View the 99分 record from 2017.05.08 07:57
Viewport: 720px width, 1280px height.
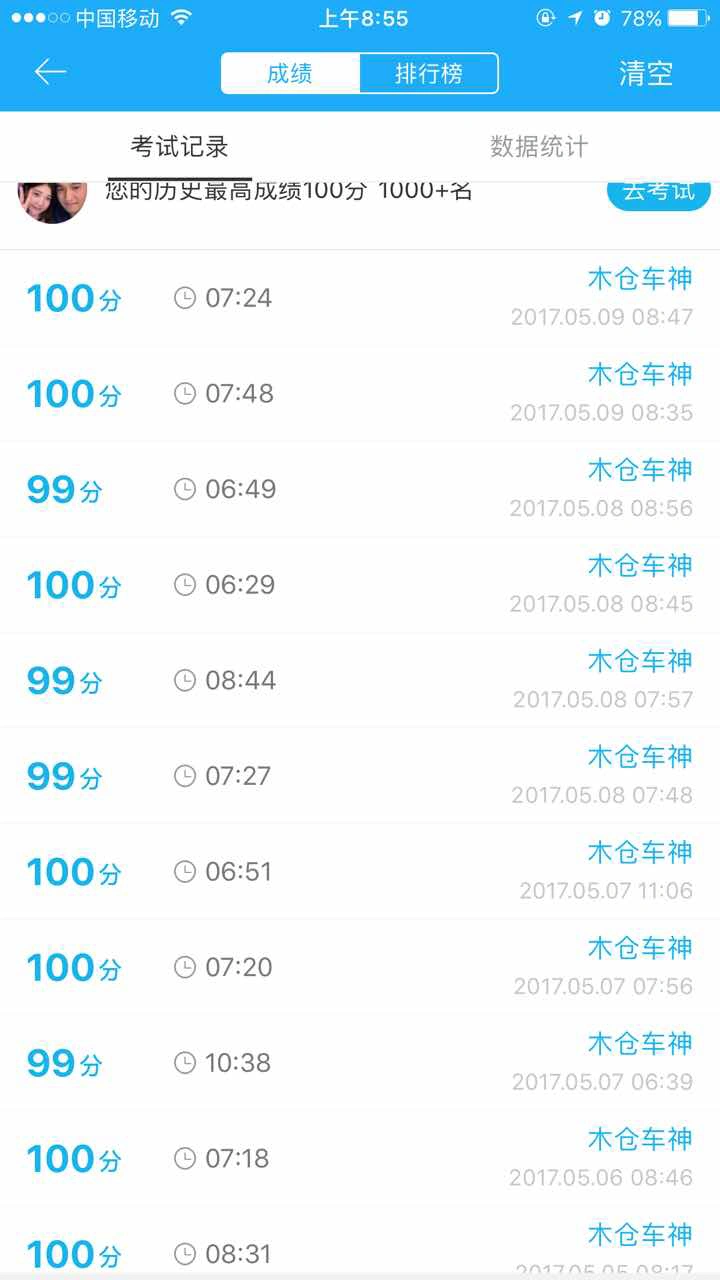click(360, 681)
